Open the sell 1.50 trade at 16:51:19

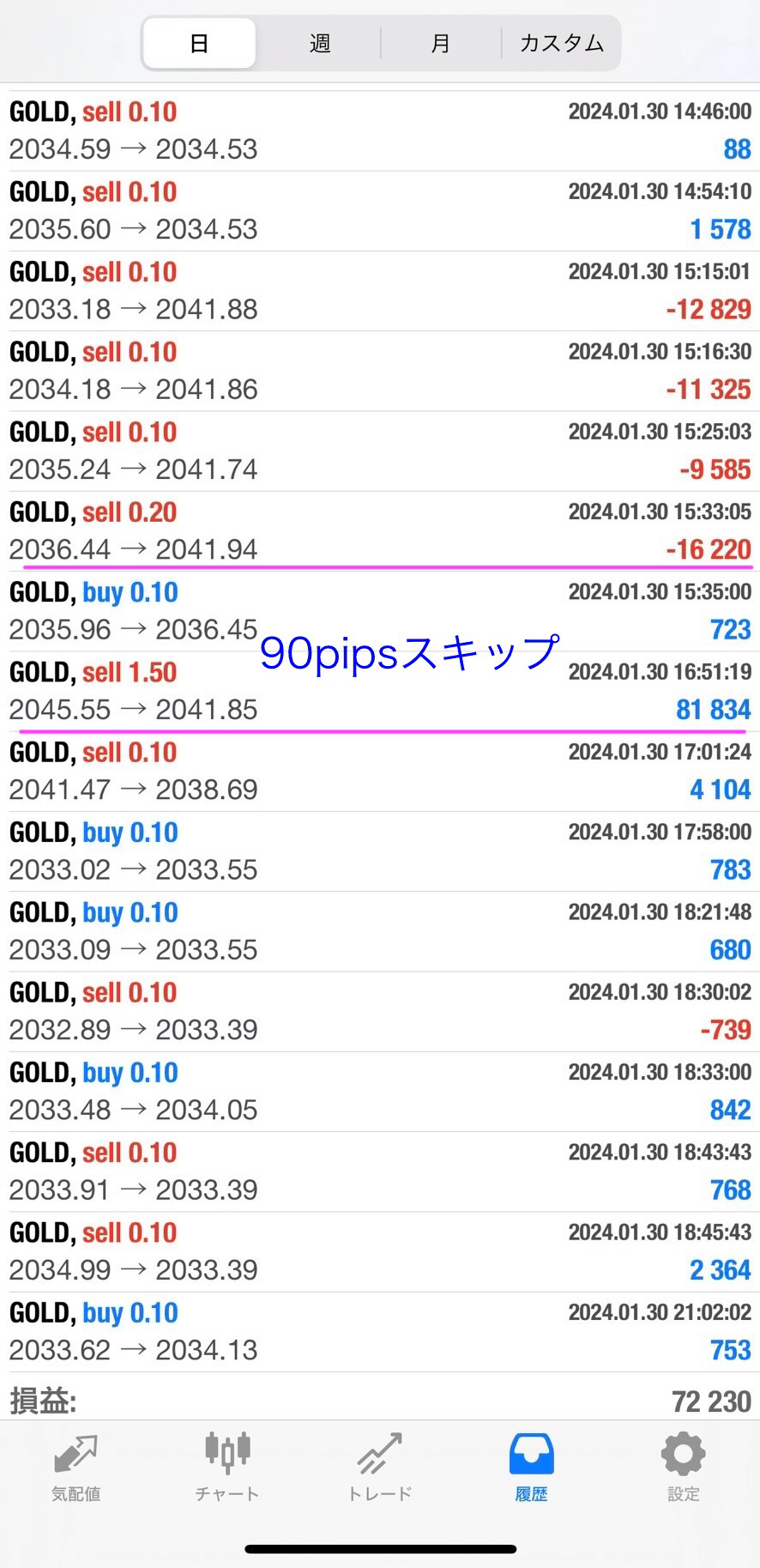click(380, 691)
